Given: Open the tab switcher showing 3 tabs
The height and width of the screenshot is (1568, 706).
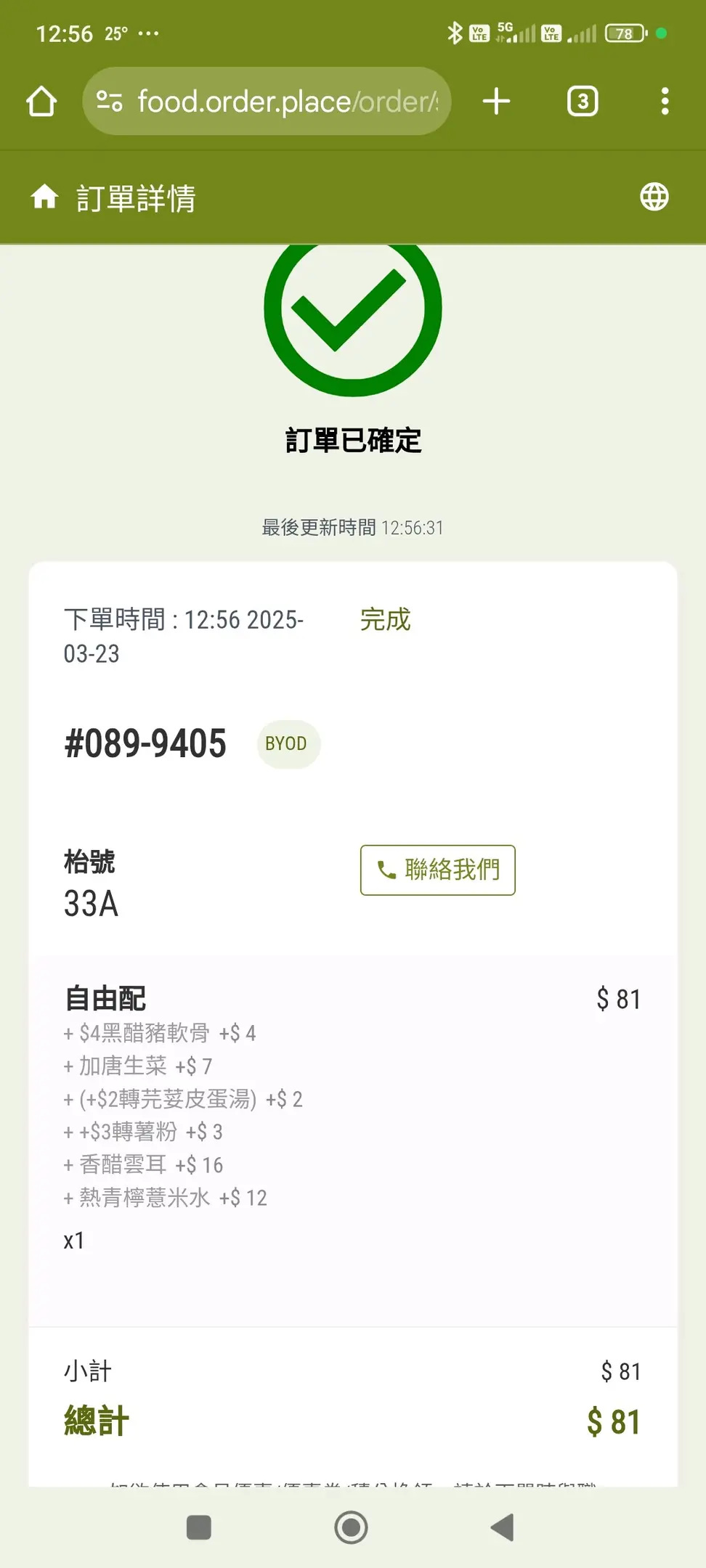Looking at the screenshot, I should pyautogui.click(x=583, y=102).
